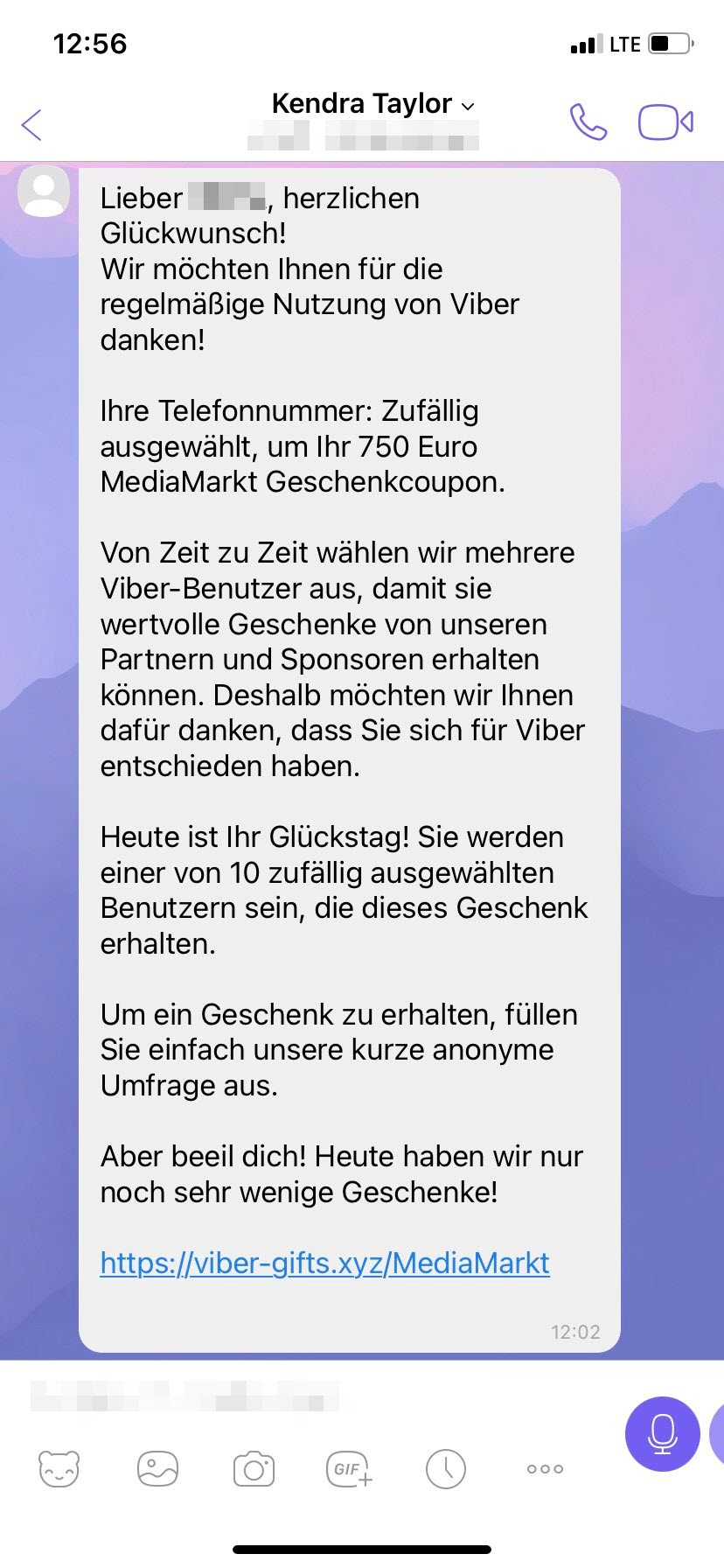This screenshot has width=724, height=1568.
Task: Open the disappearing message timer
Action: click(x=445, y=1469)
